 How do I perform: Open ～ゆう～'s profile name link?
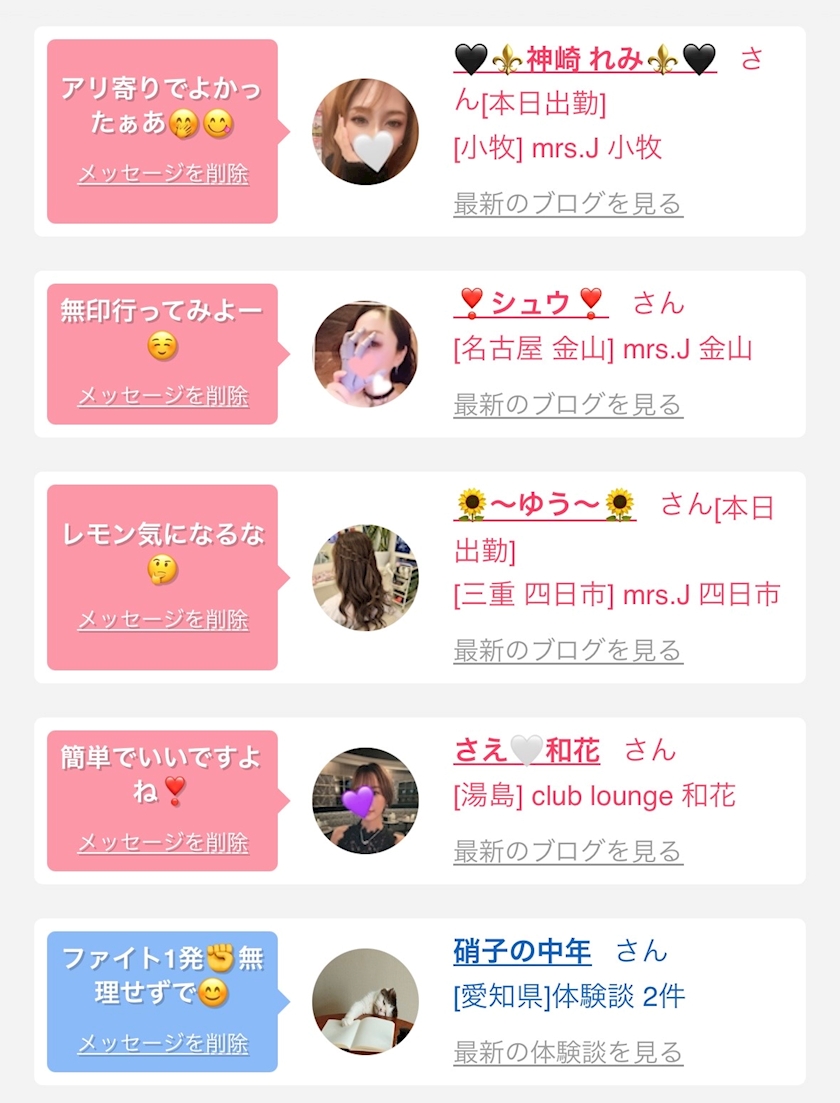point(545,506)
